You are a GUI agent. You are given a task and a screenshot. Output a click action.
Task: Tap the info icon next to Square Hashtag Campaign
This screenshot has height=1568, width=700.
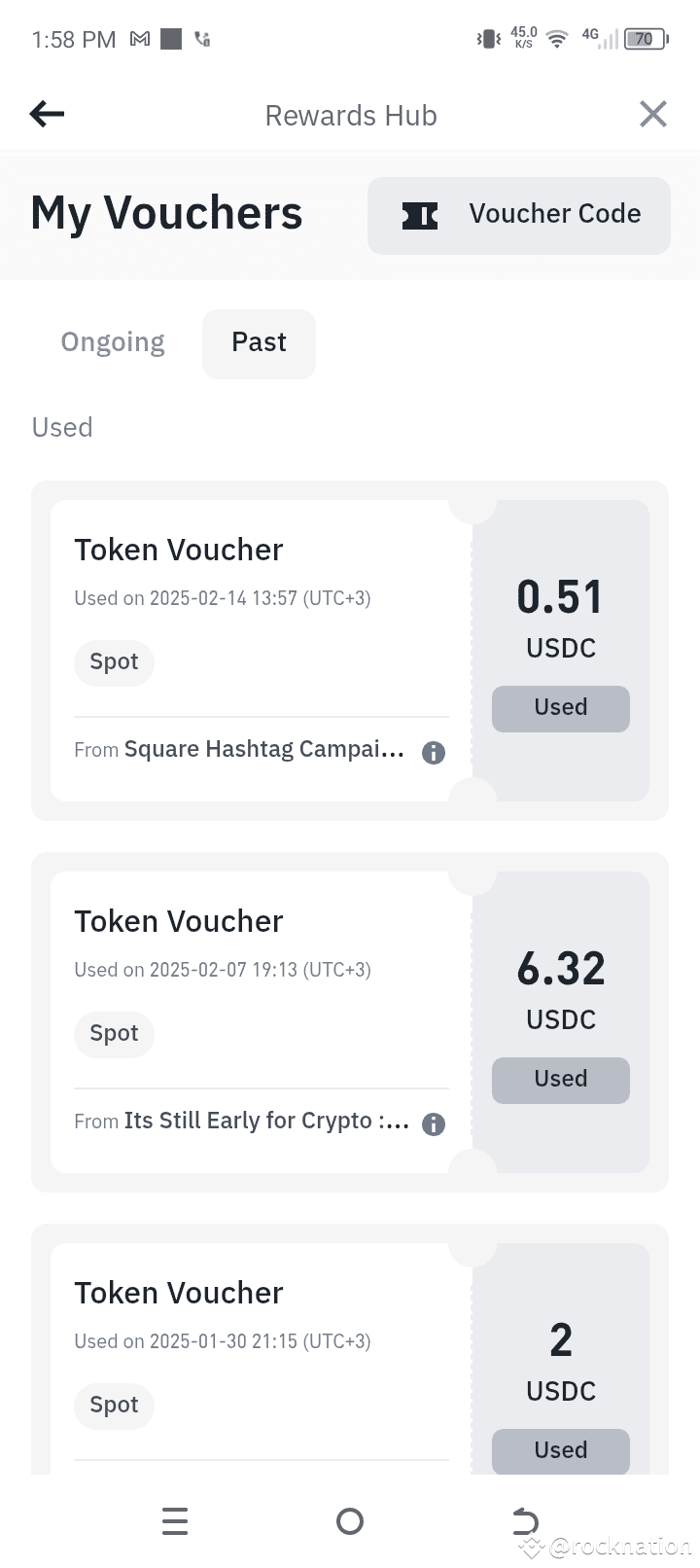[433, 752]
